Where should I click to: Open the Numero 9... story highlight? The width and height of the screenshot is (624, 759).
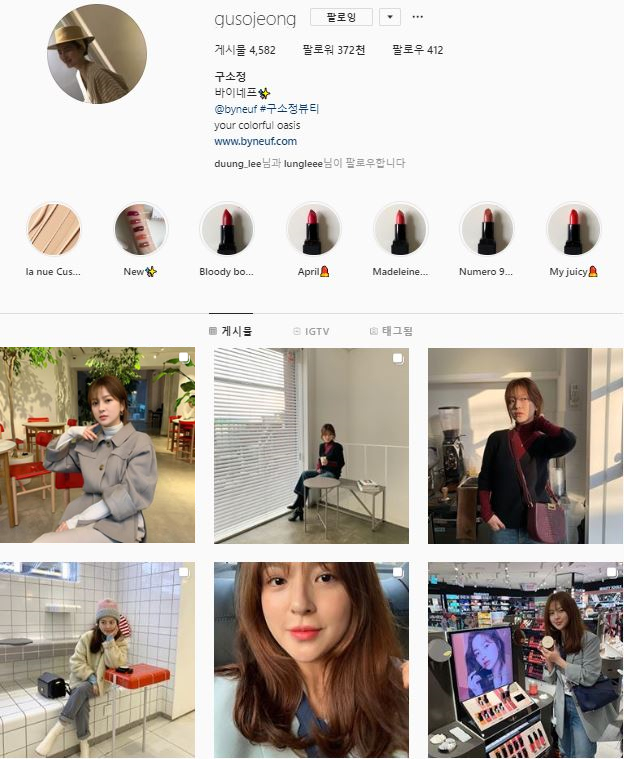[x=487, y=230]
